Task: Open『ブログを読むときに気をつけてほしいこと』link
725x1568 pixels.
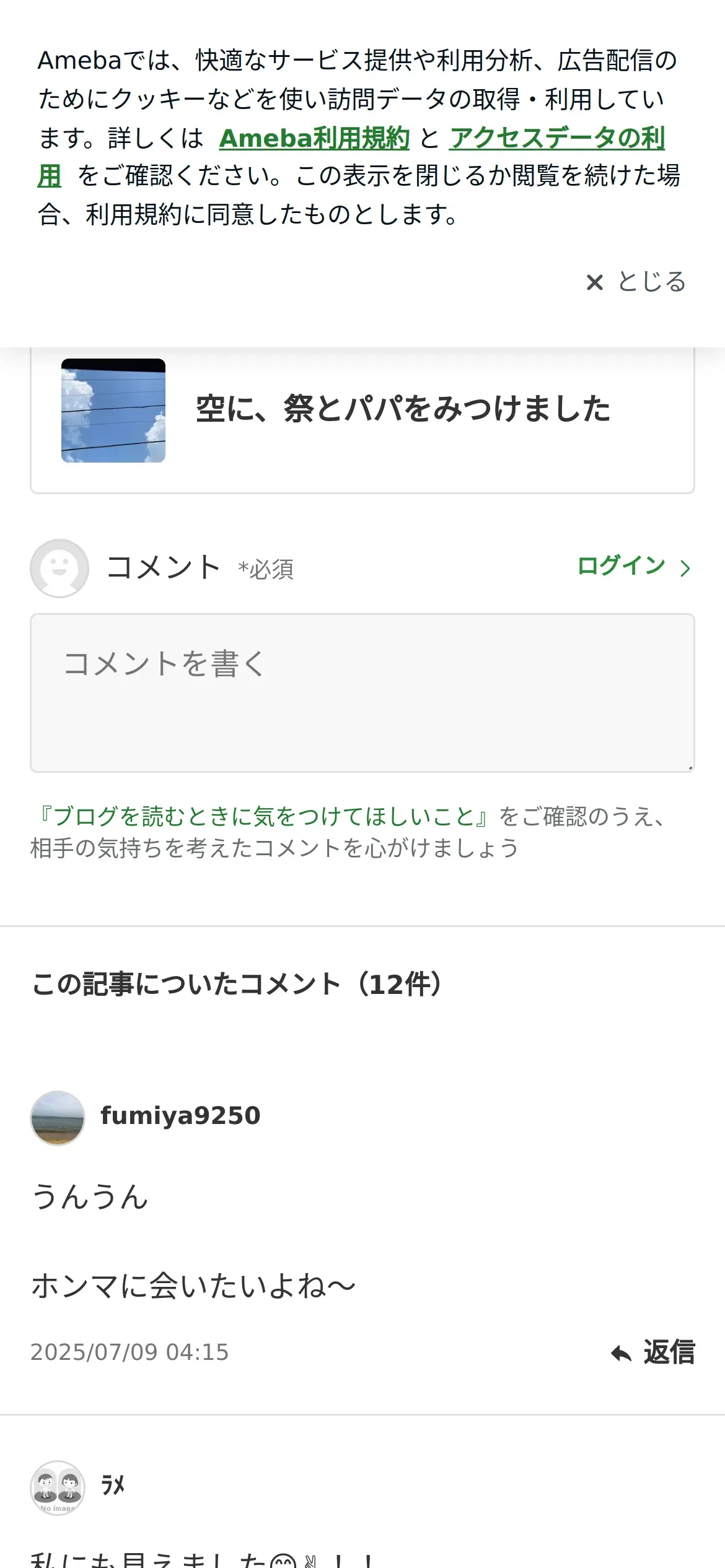Action: pos(263,816)
